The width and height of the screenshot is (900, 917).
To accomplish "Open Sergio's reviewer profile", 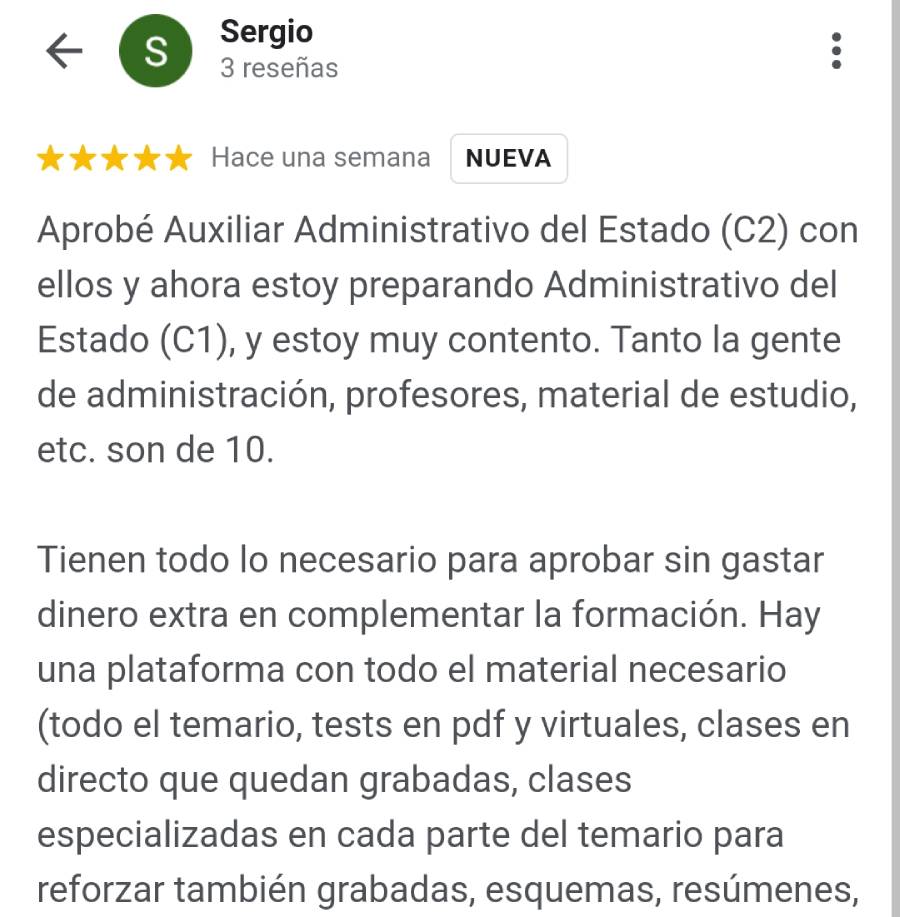I will click(x=265, y=32).
